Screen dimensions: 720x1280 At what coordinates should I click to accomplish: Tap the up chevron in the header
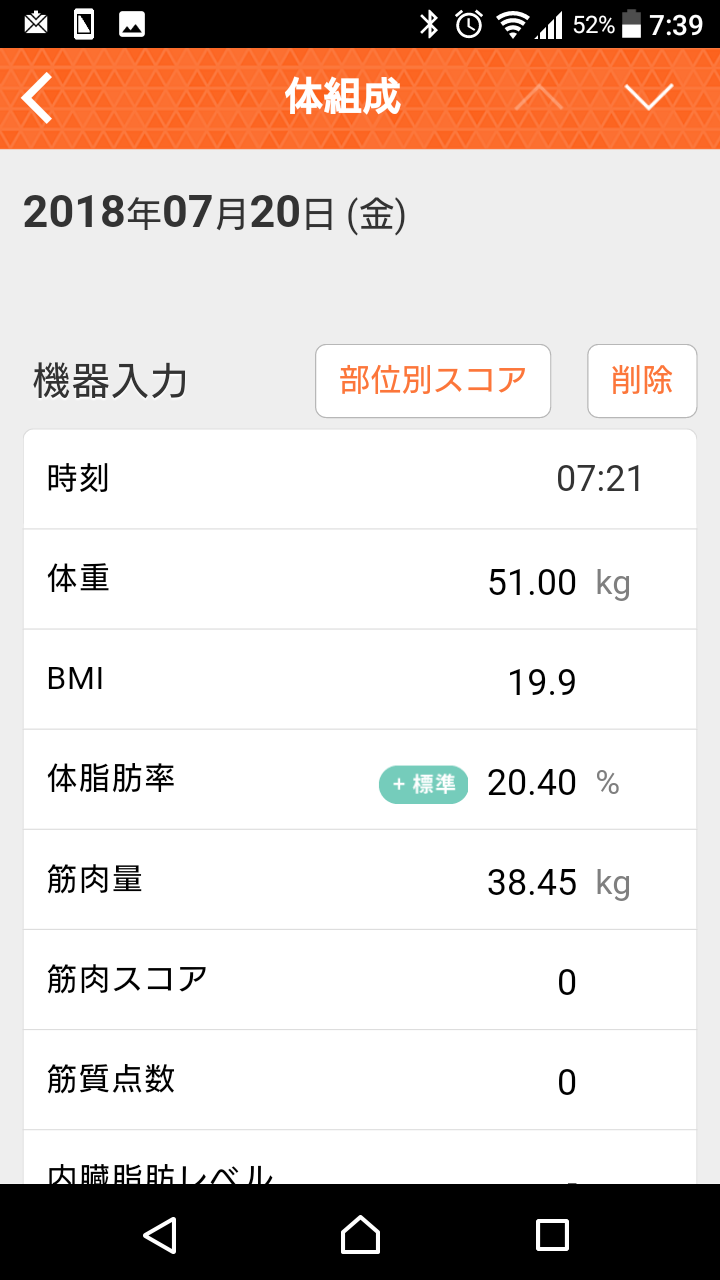539,98
